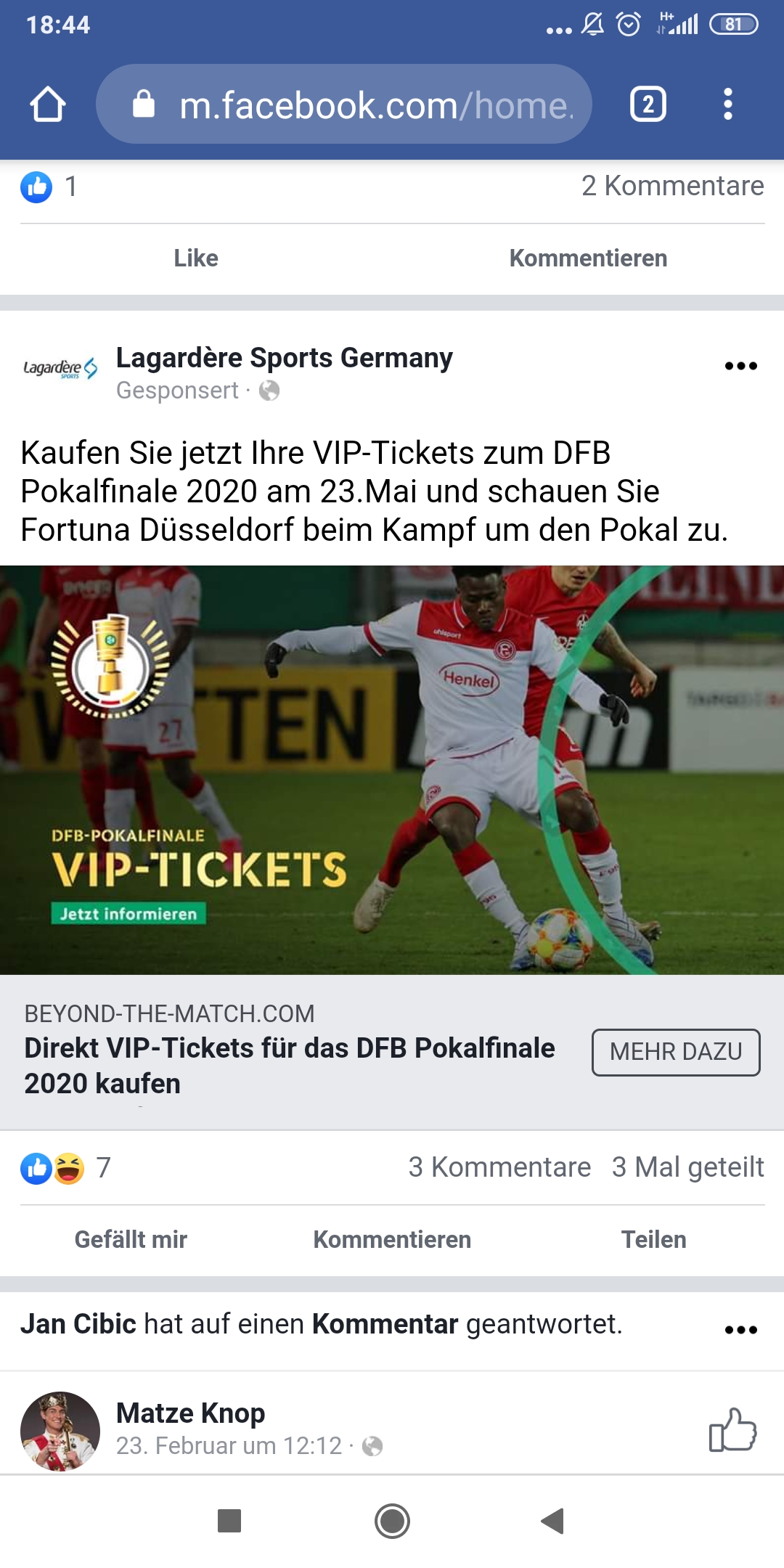Tap Kommentieren on the top post
The width and height of the screenshot is (784, 1568).
click(588, 258)
